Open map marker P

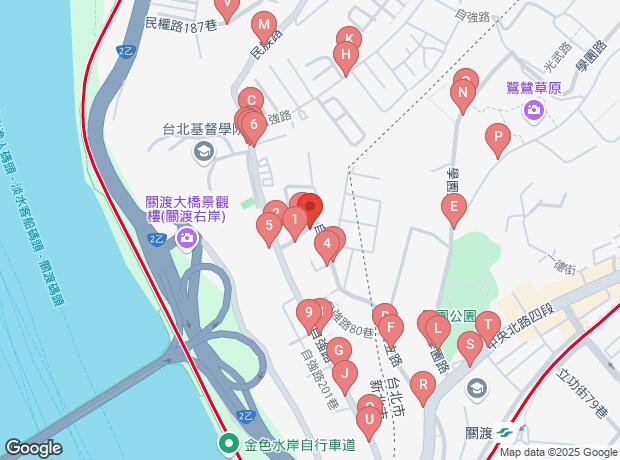pos(497,137)
